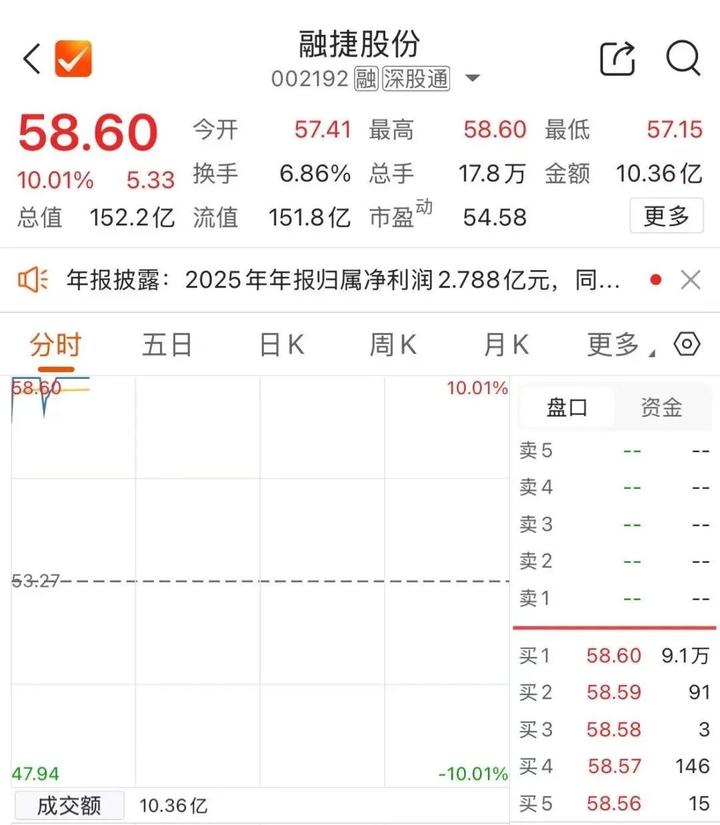720x825 pixels.
Task: Show the 盘口 order book panel
Action: 567,408
